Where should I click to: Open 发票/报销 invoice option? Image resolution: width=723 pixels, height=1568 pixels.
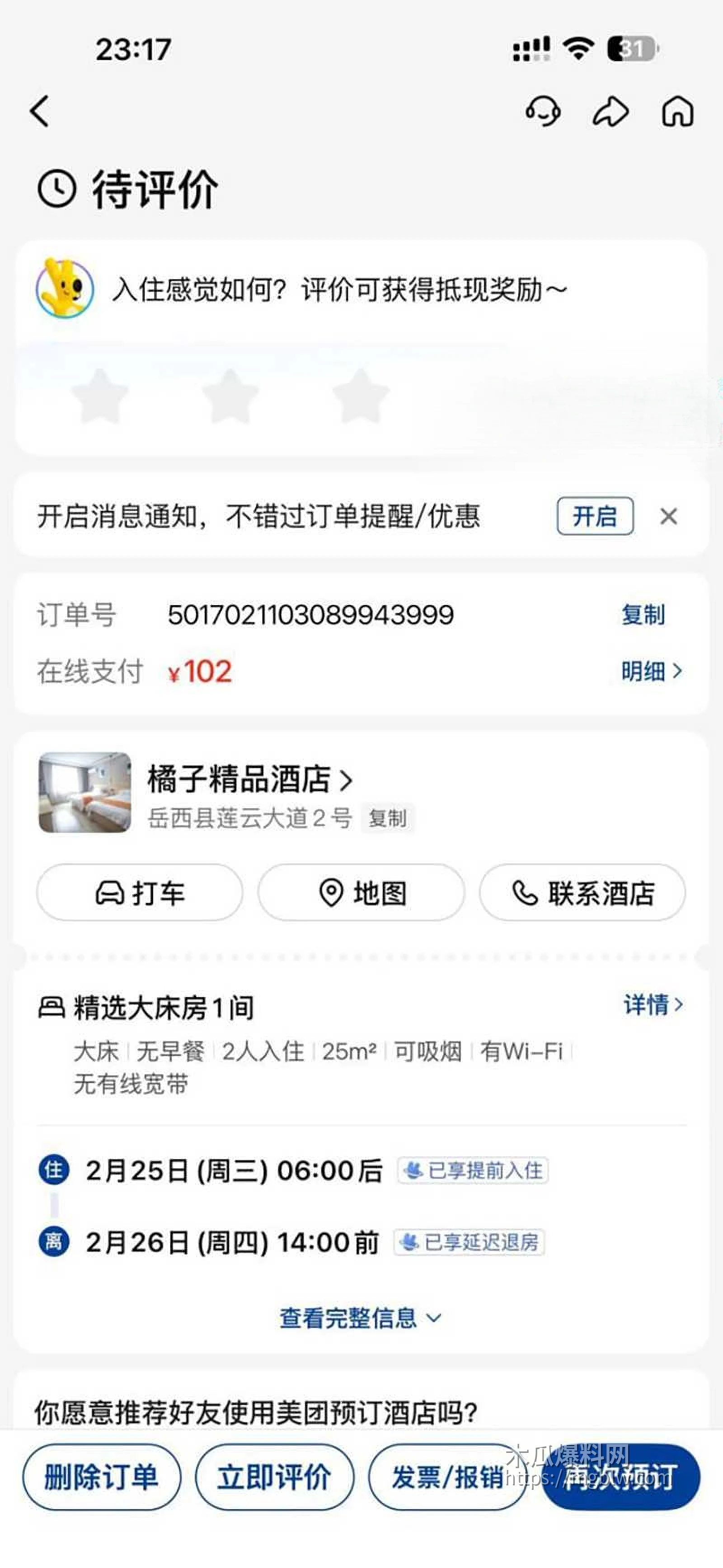tap(447, 1477)
